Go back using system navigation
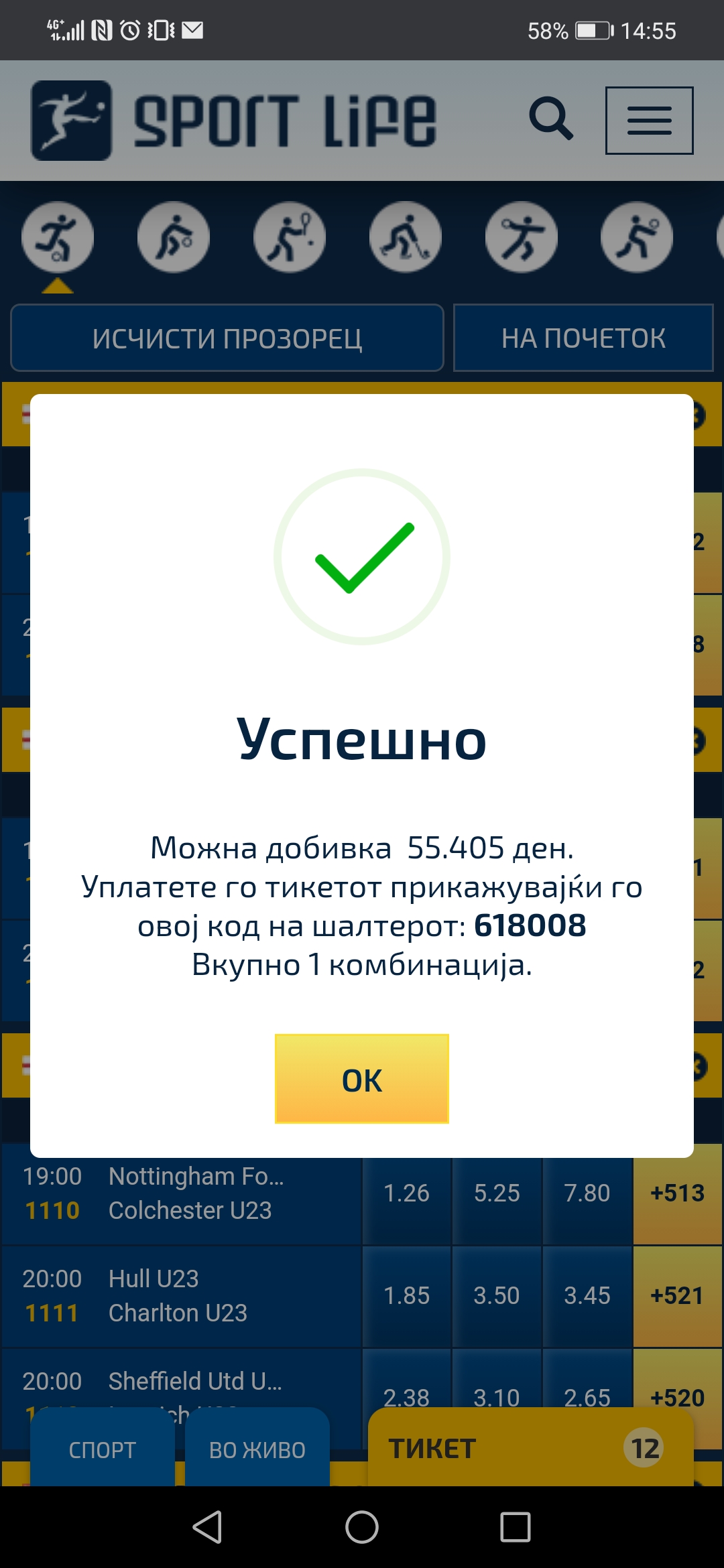This screenshot has width=724, height=1568. (207, 1528)
